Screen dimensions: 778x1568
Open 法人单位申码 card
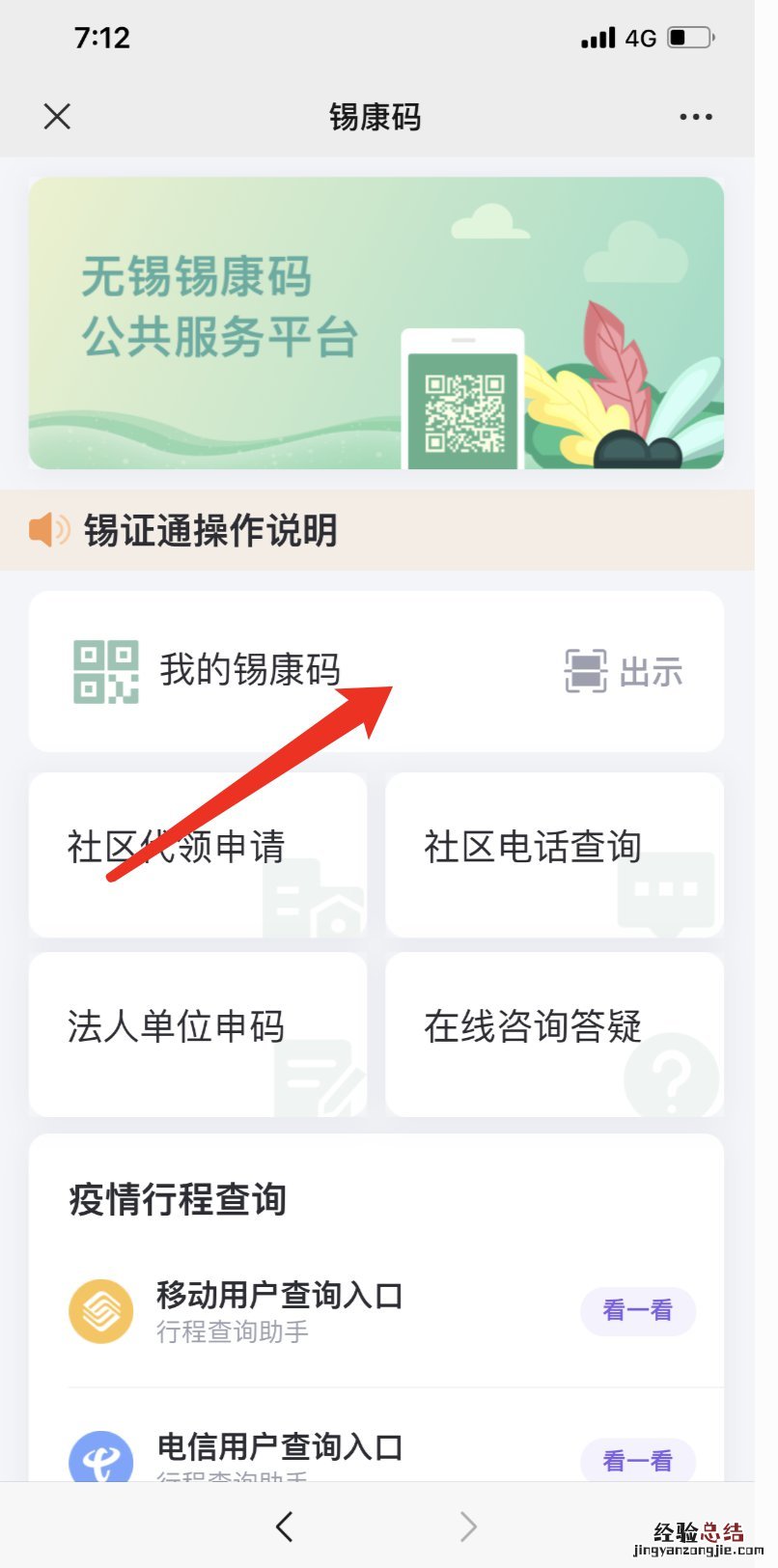197,1033
